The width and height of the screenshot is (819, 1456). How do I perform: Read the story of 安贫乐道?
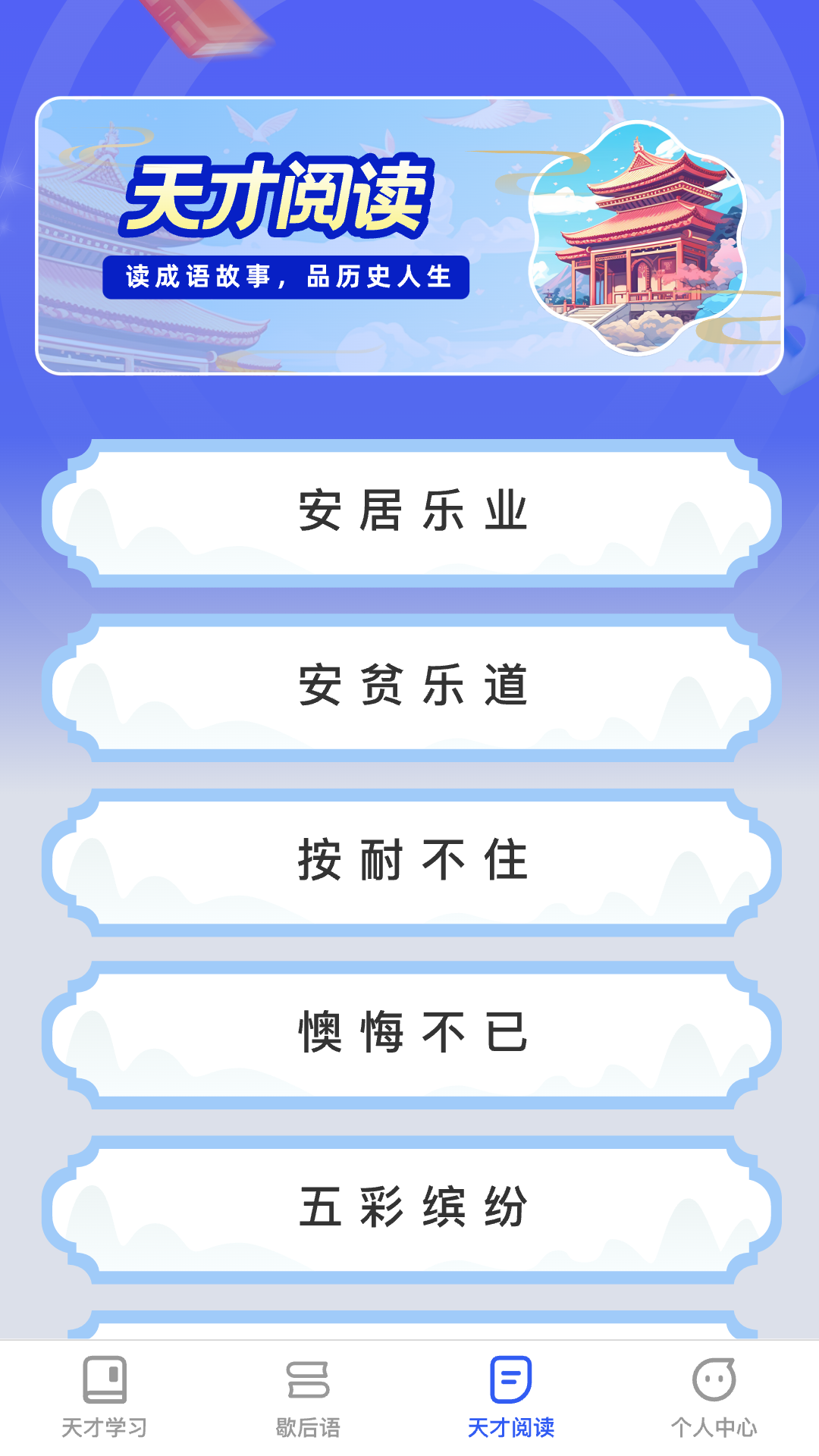click(409, 686)
